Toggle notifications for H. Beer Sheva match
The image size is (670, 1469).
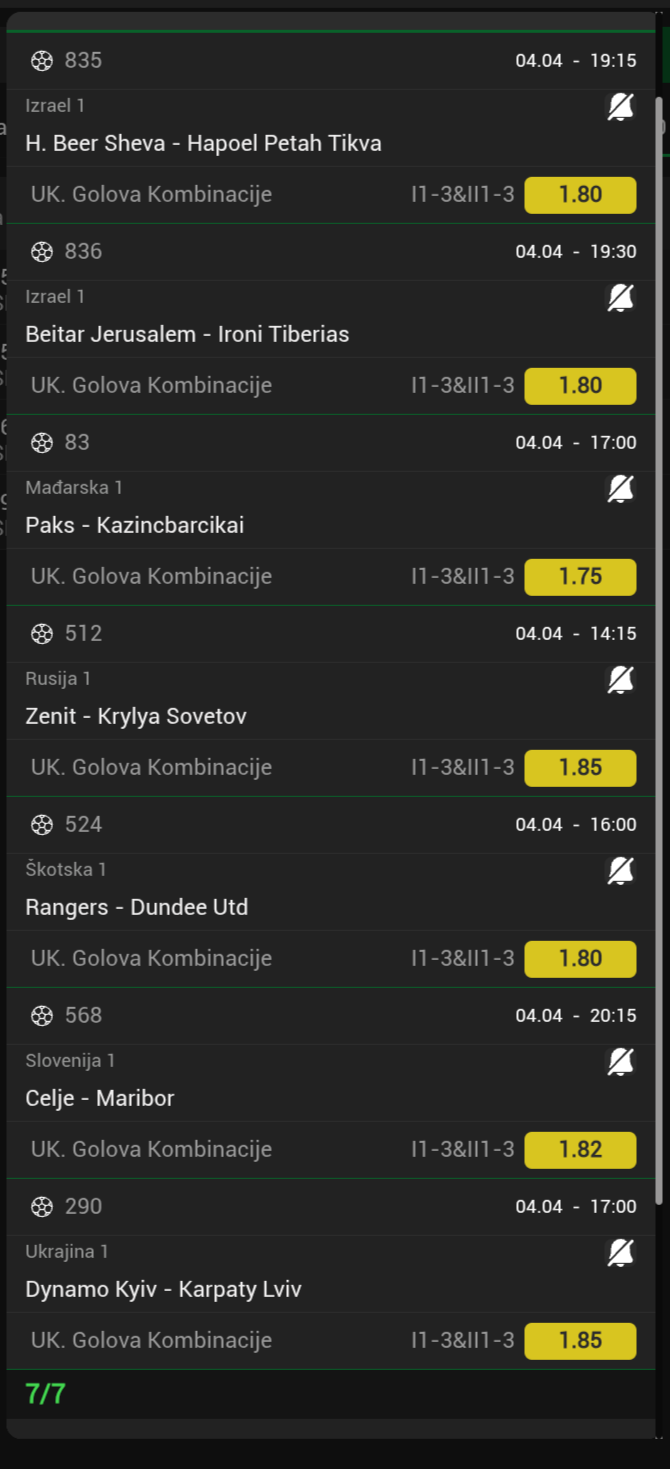point(621,107)
